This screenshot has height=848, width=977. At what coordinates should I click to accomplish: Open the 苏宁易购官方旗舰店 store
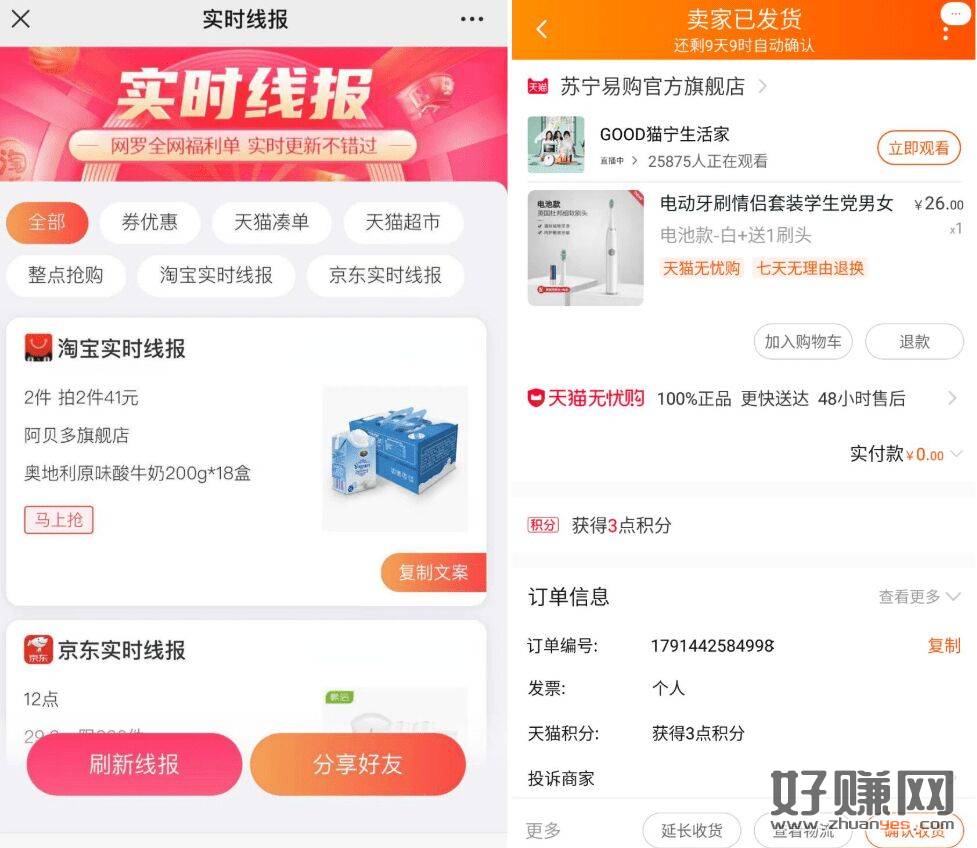pyautogui.click(x=652, y=87)
